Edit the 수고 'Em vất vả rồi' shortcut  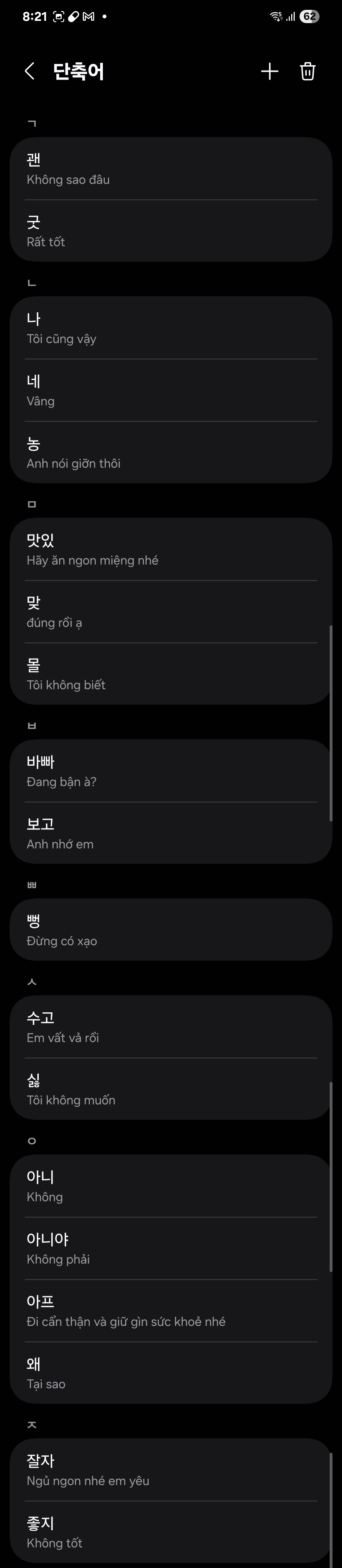coord(171,1027)
